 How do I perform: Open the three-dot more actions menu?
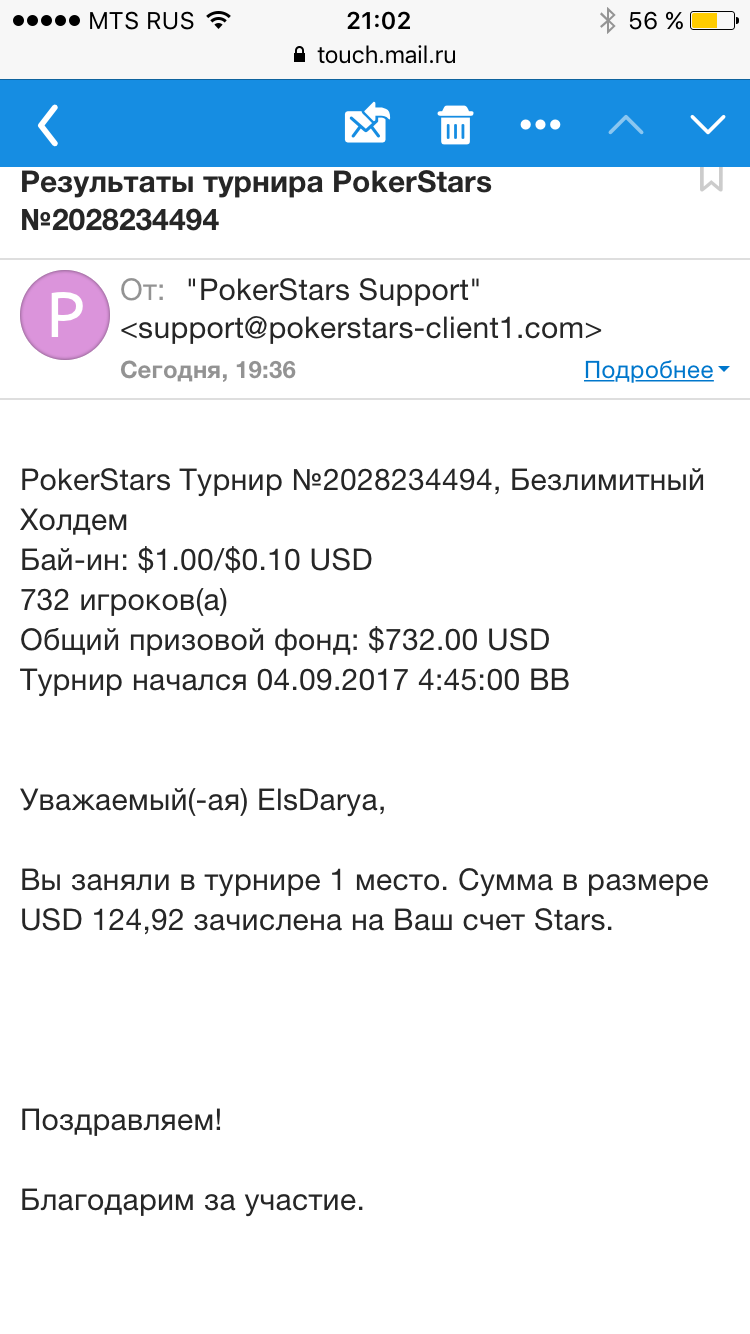click(540, 125)
